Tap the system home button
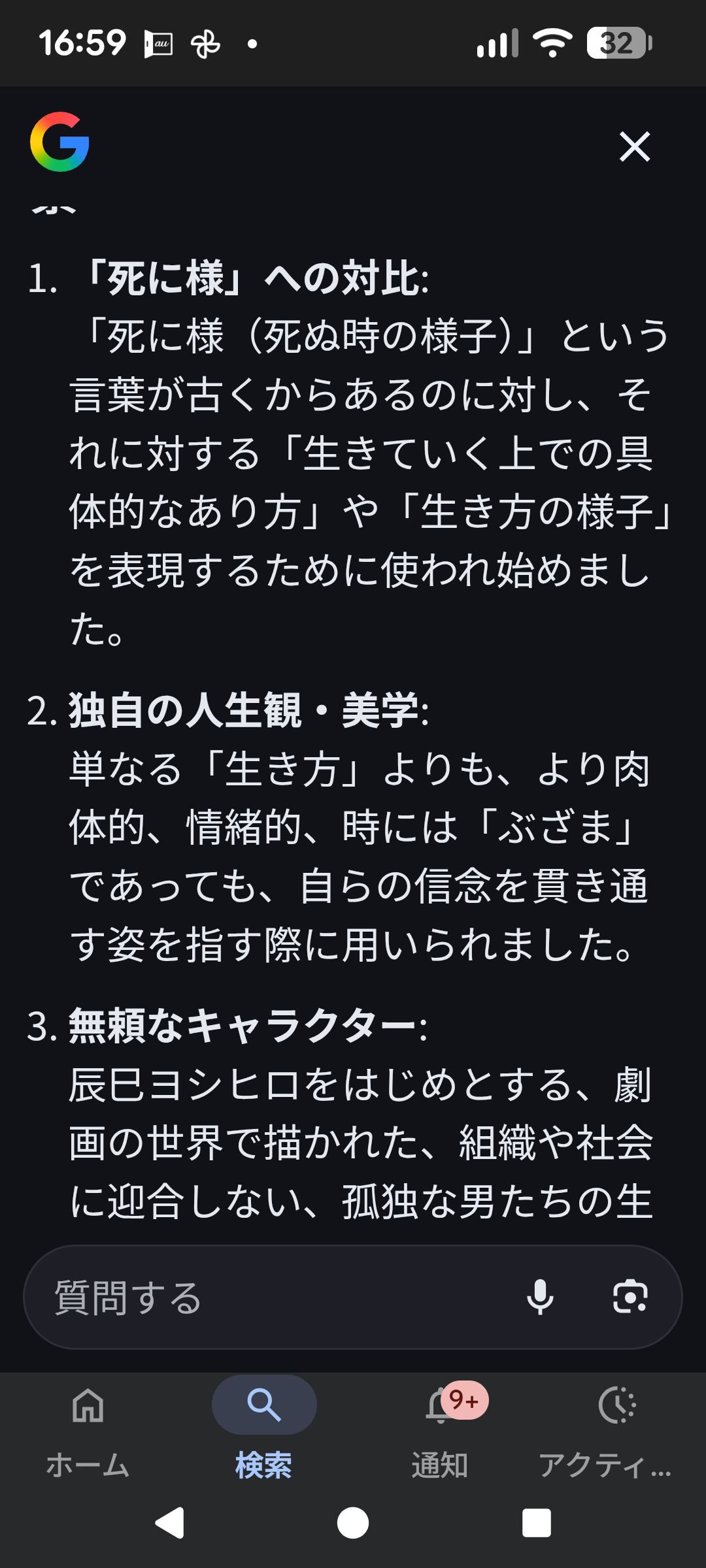This screenshot has height=1568, width=706. click(x=353, y=1523)
